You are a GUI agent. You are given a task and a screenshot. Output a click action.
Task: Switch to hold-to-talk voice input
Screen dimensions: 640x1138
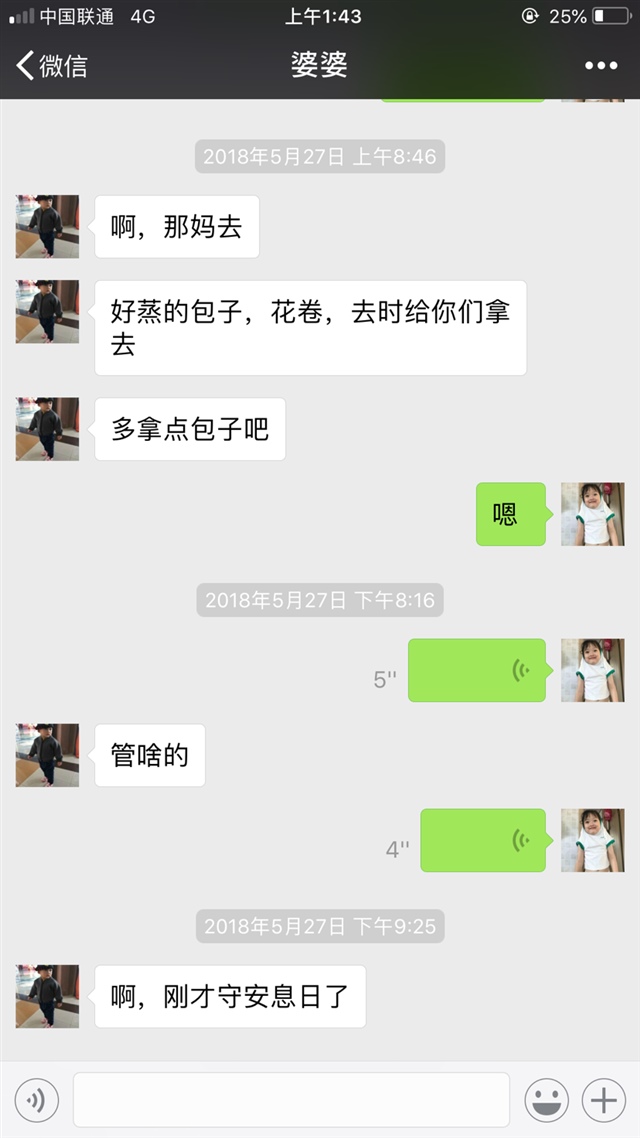click(x=37, y=1101)
